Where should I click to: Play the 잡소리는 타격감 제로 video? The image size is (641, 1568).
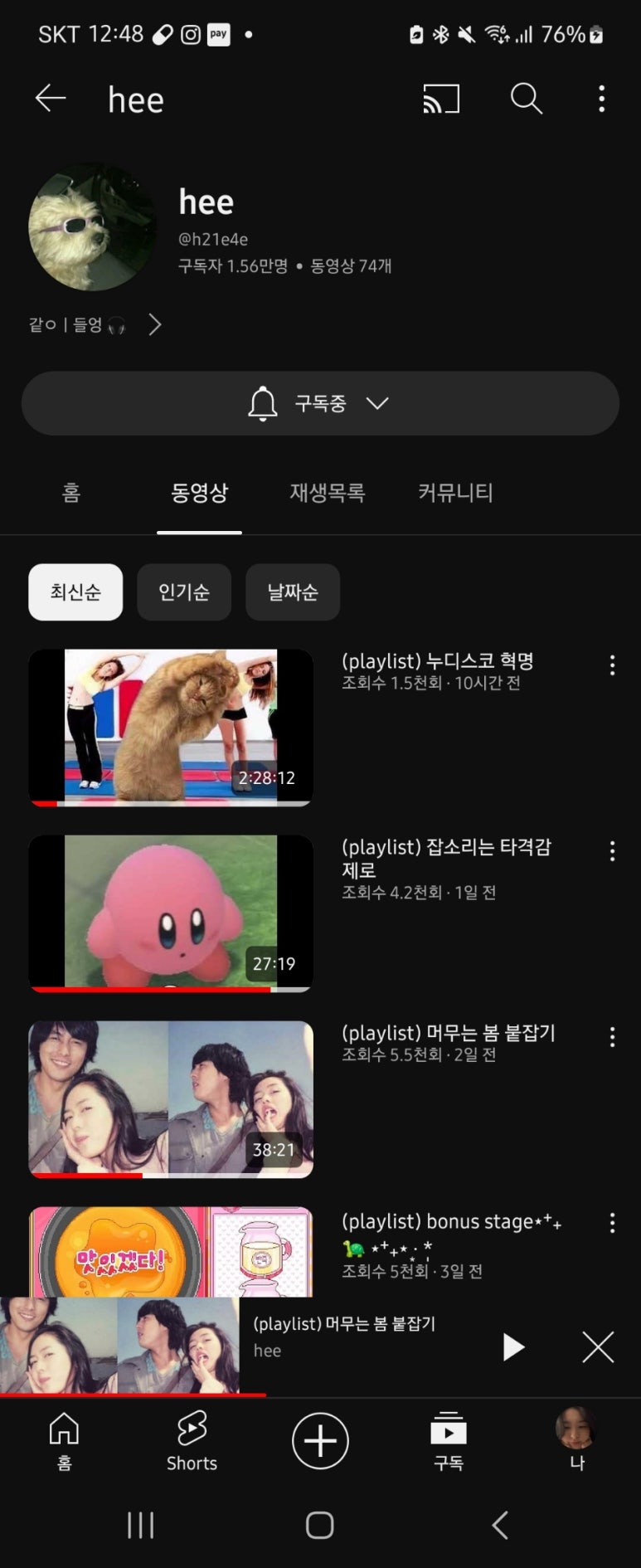pyautogui.click(x=171, y=913)
